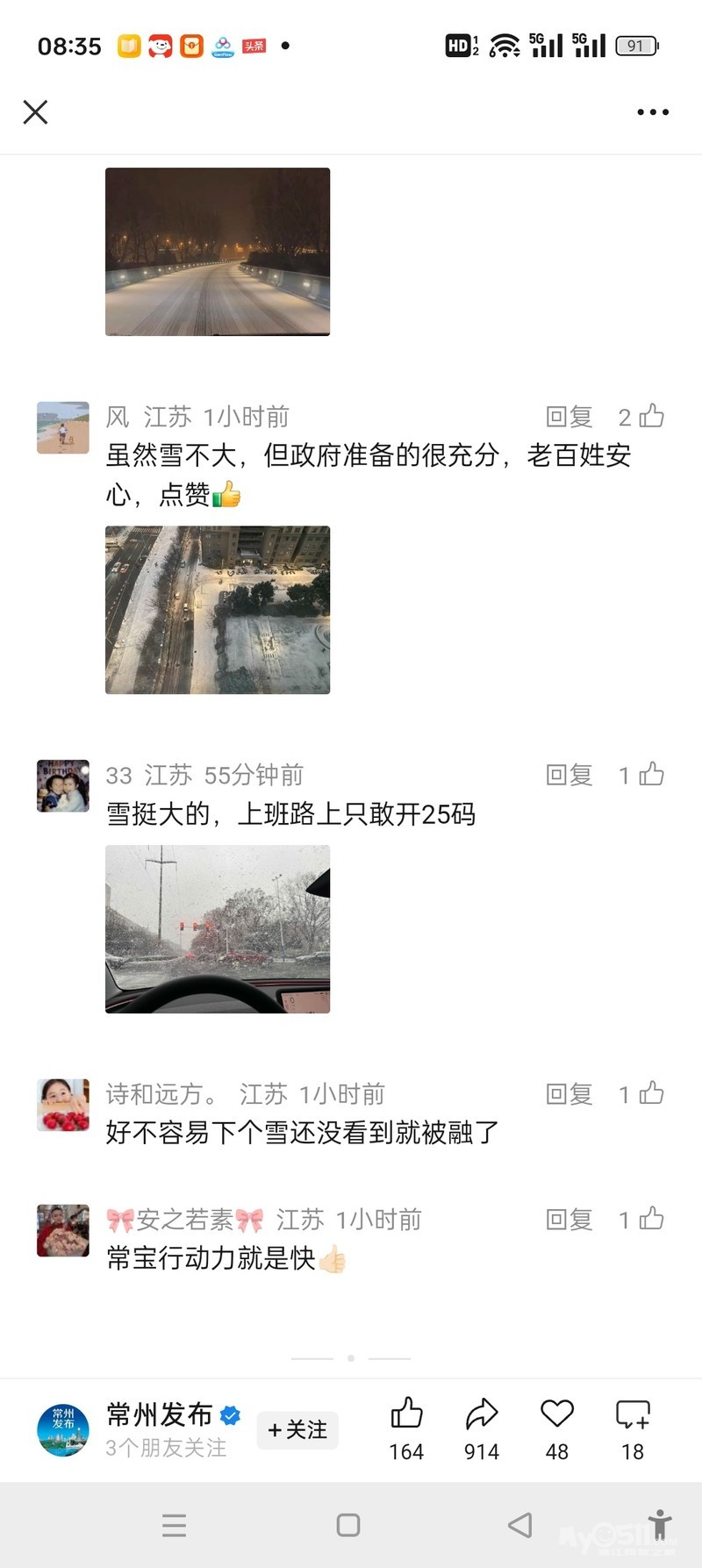The width and height of the screenshot is (702, 1568).
Task: Favorite the post with the heart icon
Action: 557,1414
